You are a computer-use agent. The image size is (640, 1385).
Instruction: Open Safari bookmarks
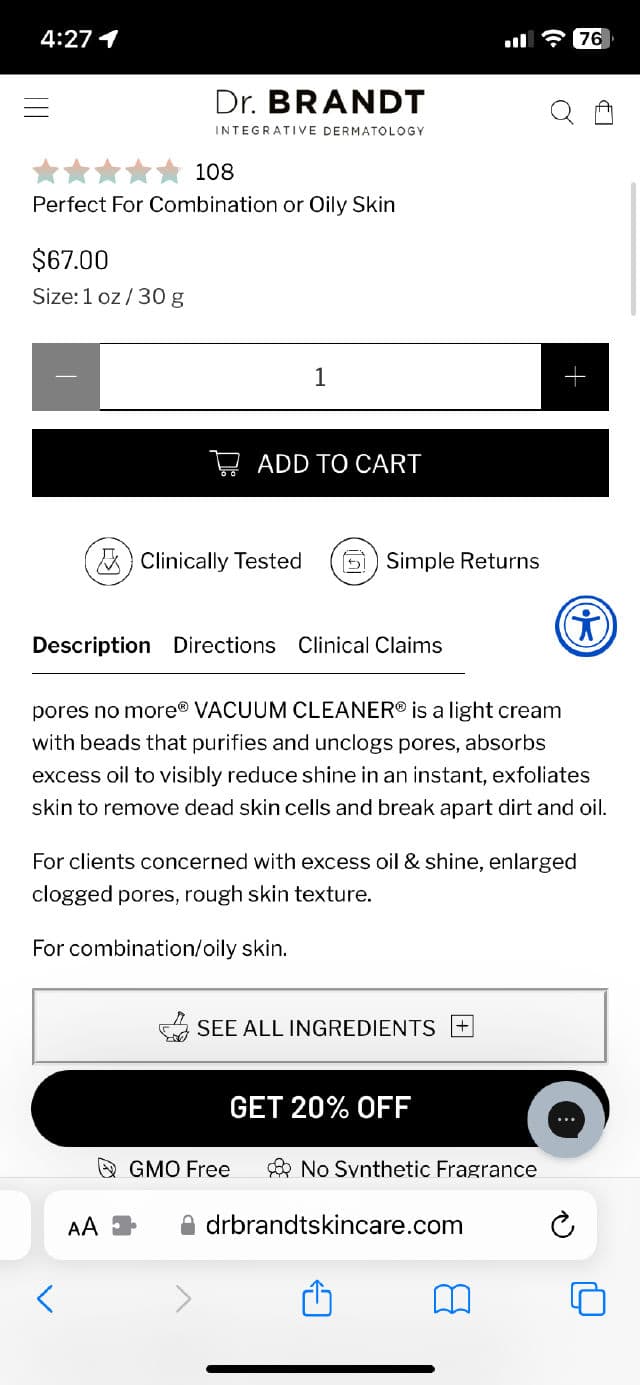pyautogui.click(x=452, y=1299)
